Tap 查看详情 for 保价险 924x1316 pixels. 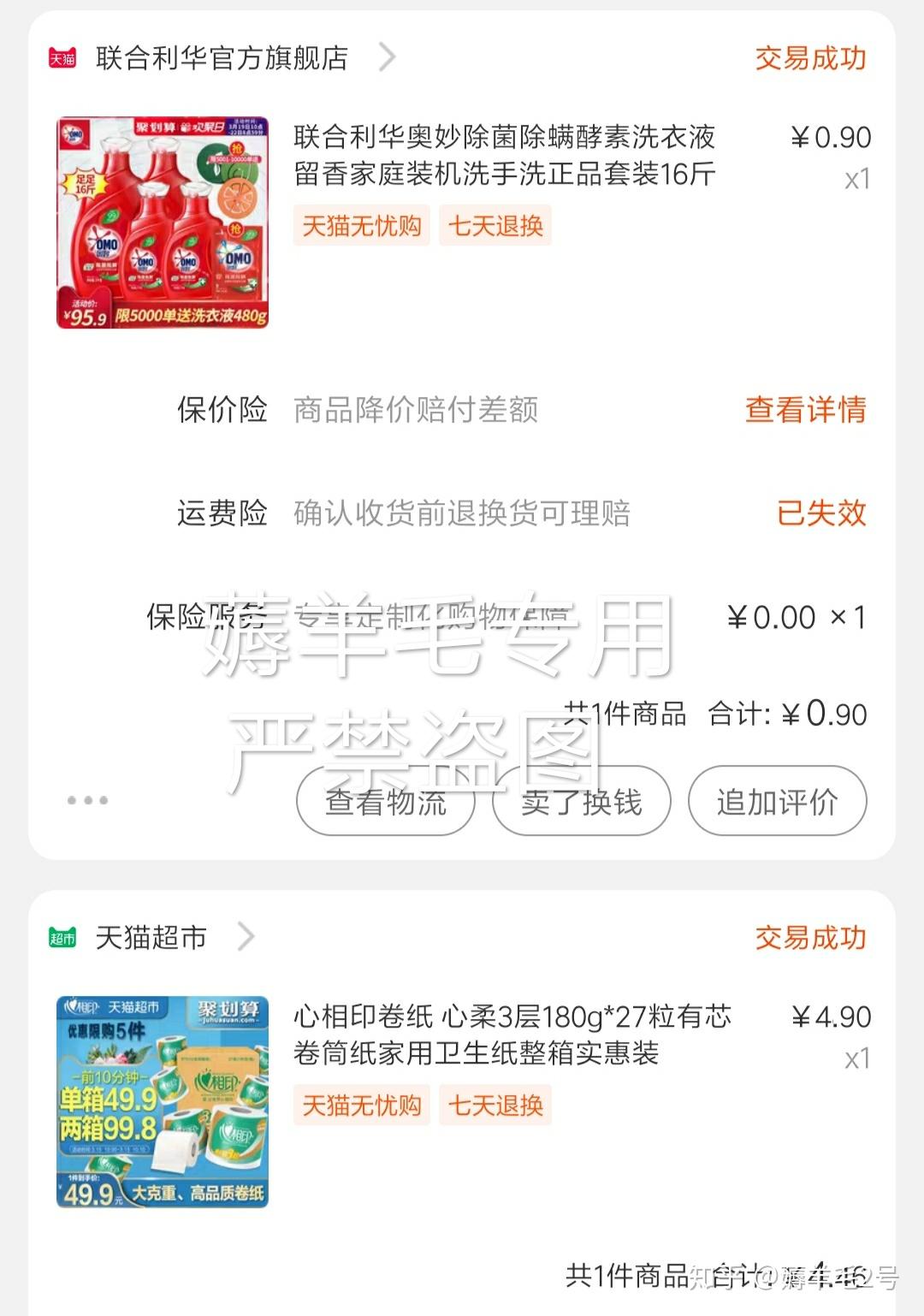(x=805, y=410)
